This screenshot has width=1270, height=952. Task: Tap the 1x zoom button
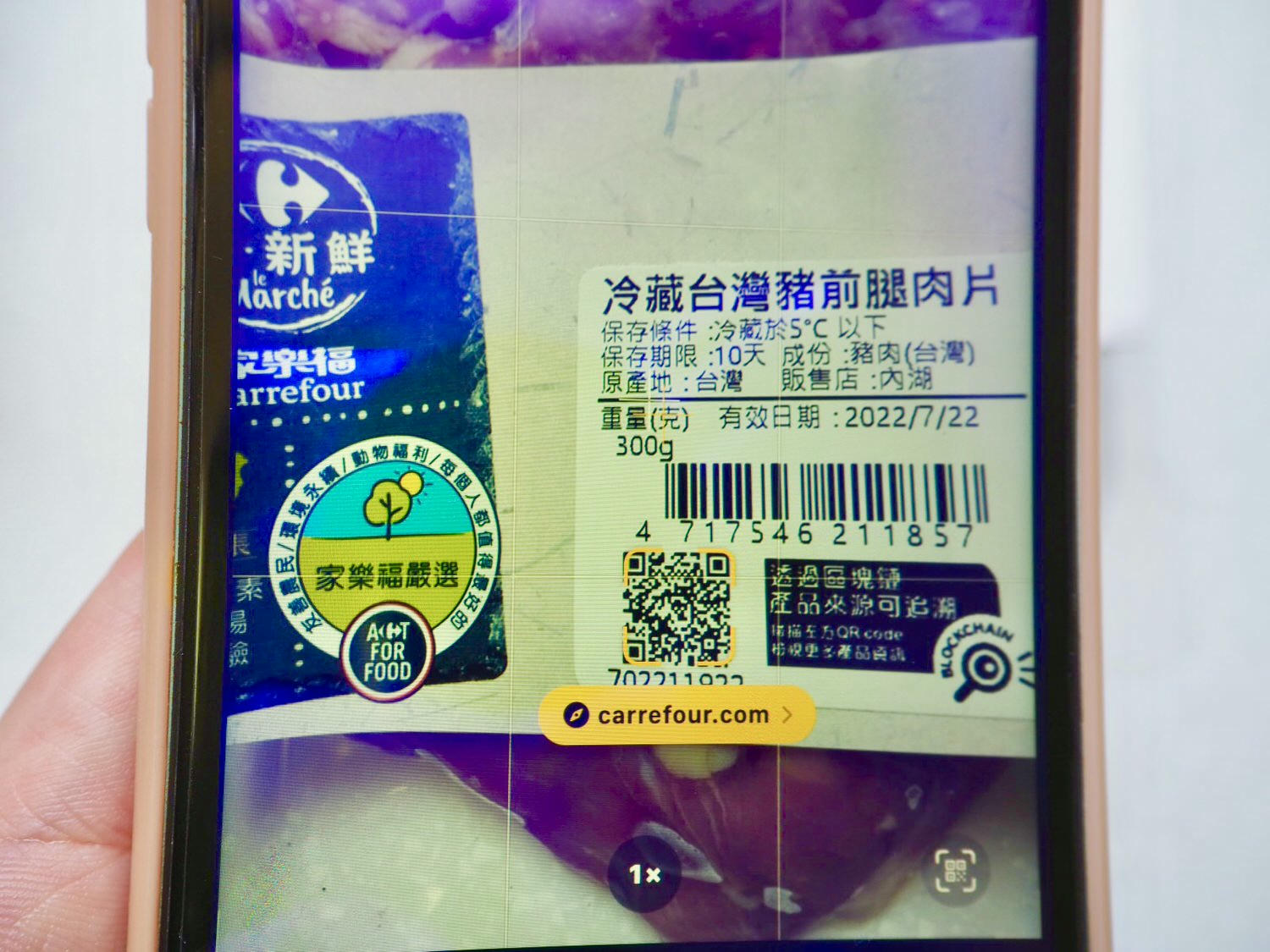(x=645, y=873)
